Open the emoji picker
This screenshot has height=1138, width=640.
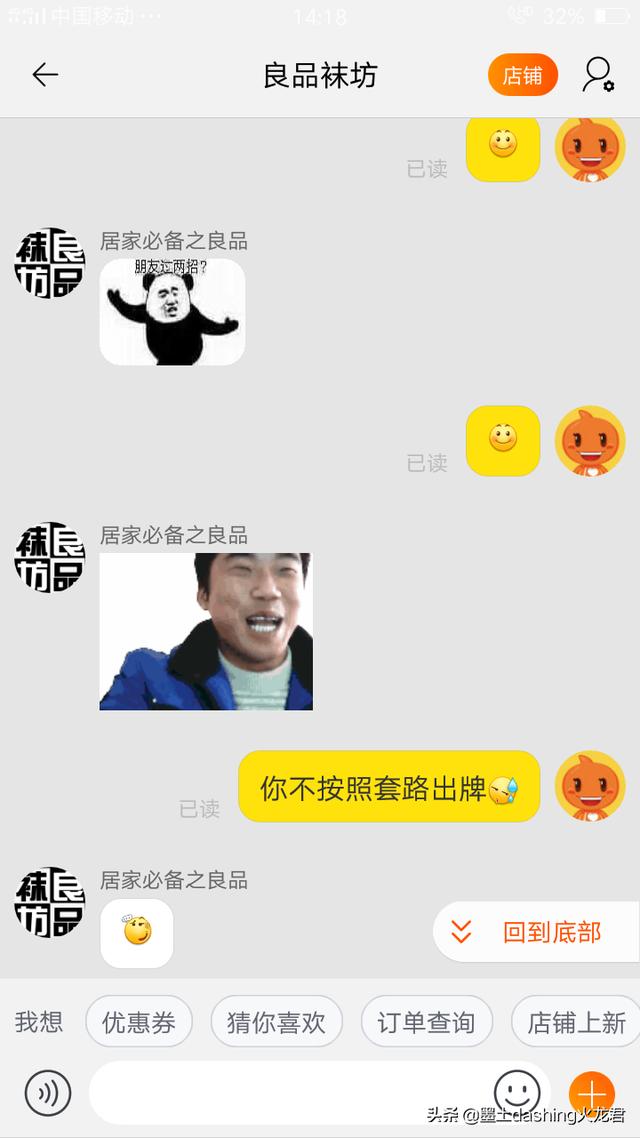tap(517, 1092)
